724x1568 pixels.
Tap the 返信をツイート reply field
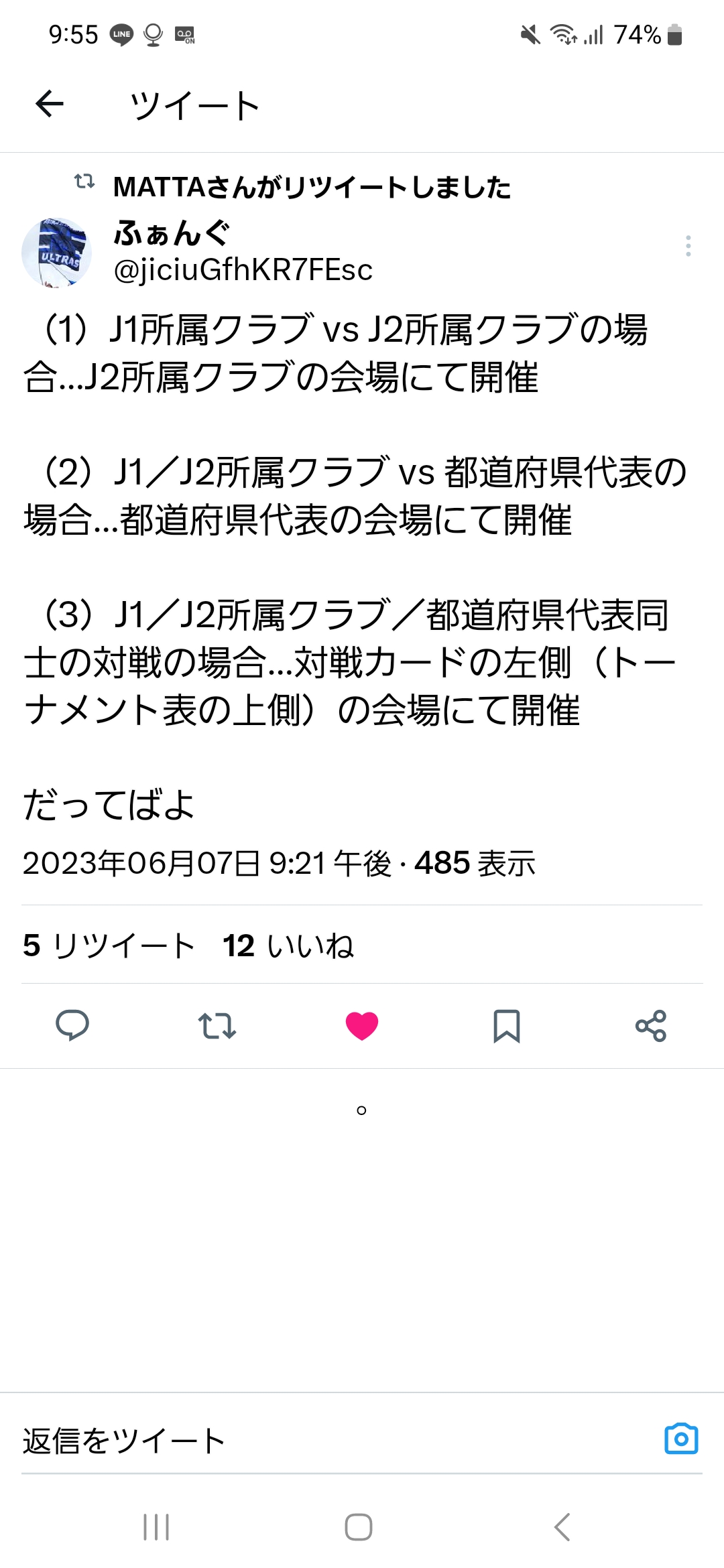[x=335, y=1441]
